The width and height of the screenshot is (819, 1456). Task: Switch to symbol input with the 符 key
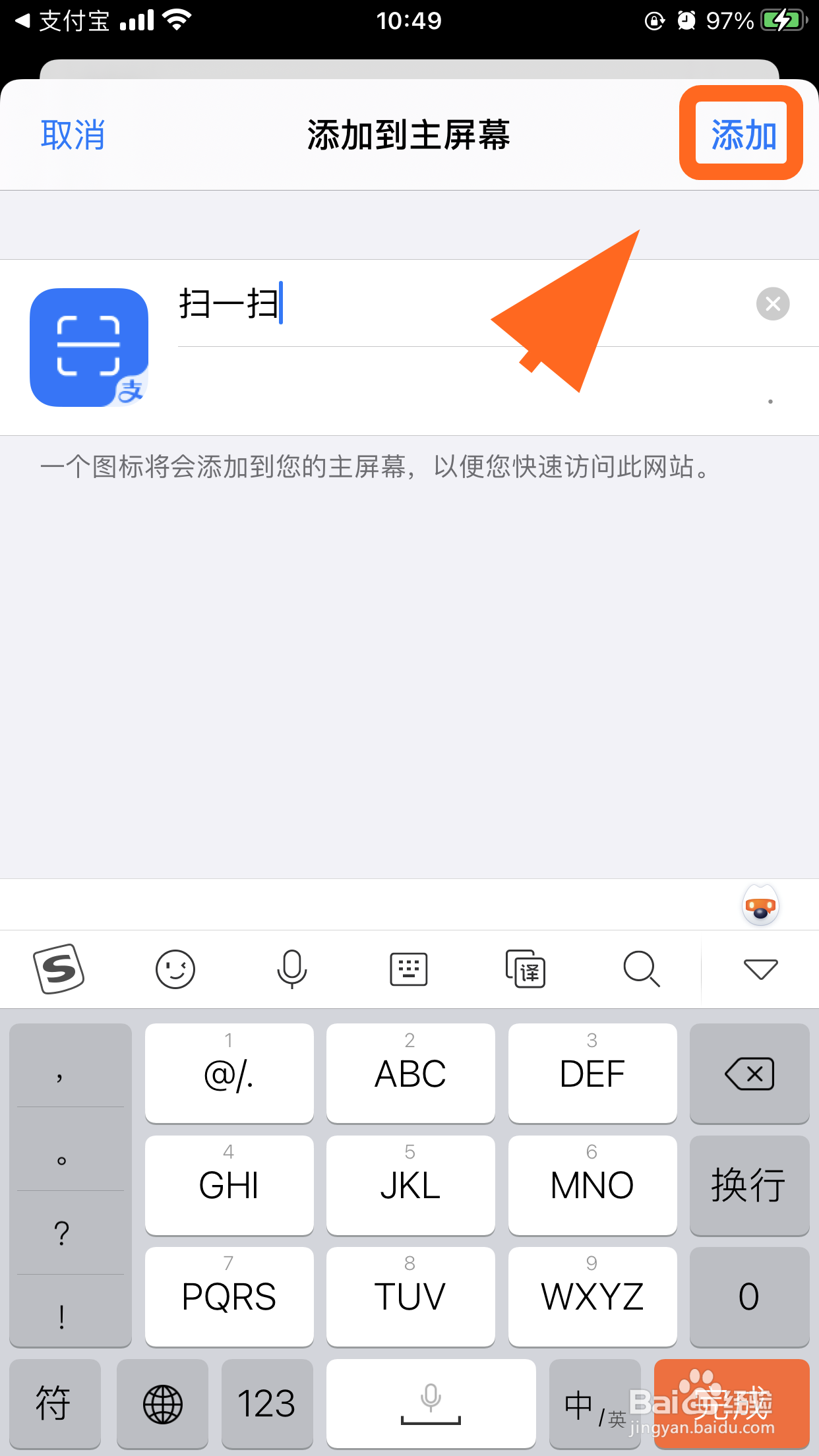pos(54,1403)
